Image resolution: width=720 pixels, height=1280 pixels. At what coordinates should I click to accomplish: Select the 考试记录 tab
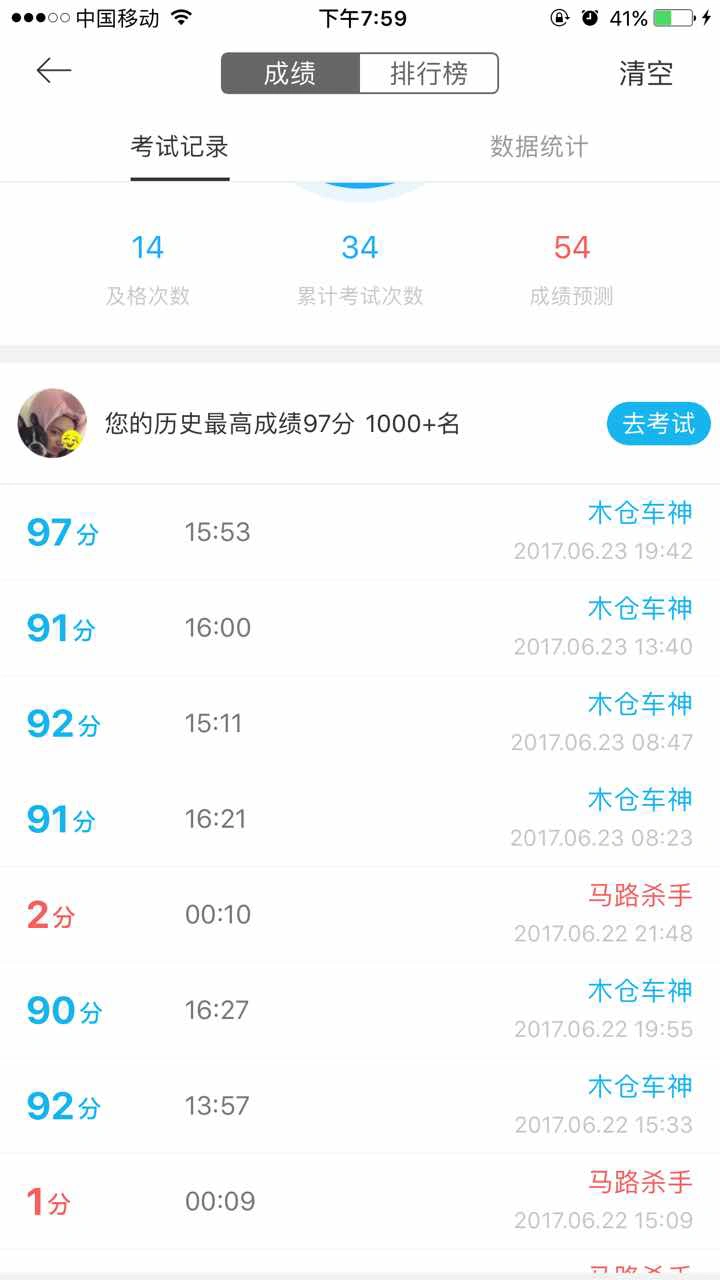180,147
